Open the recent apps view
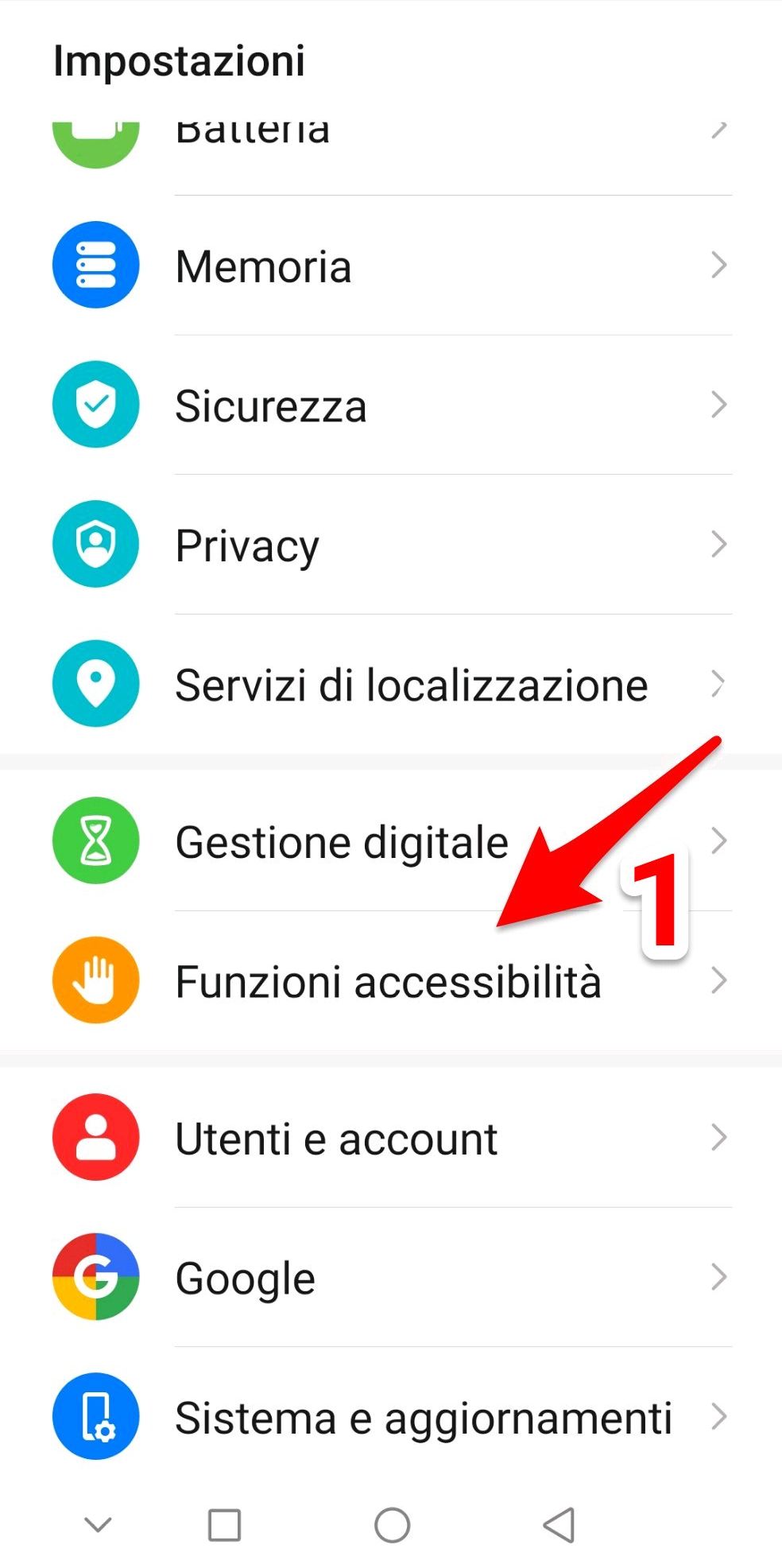Screen dimensions: 782x1568 (x=224, y=1525)
